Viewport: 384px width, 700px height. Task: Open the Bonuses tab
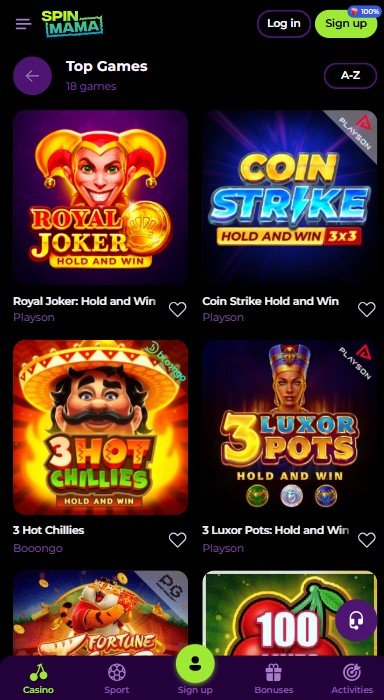(274, 679)
